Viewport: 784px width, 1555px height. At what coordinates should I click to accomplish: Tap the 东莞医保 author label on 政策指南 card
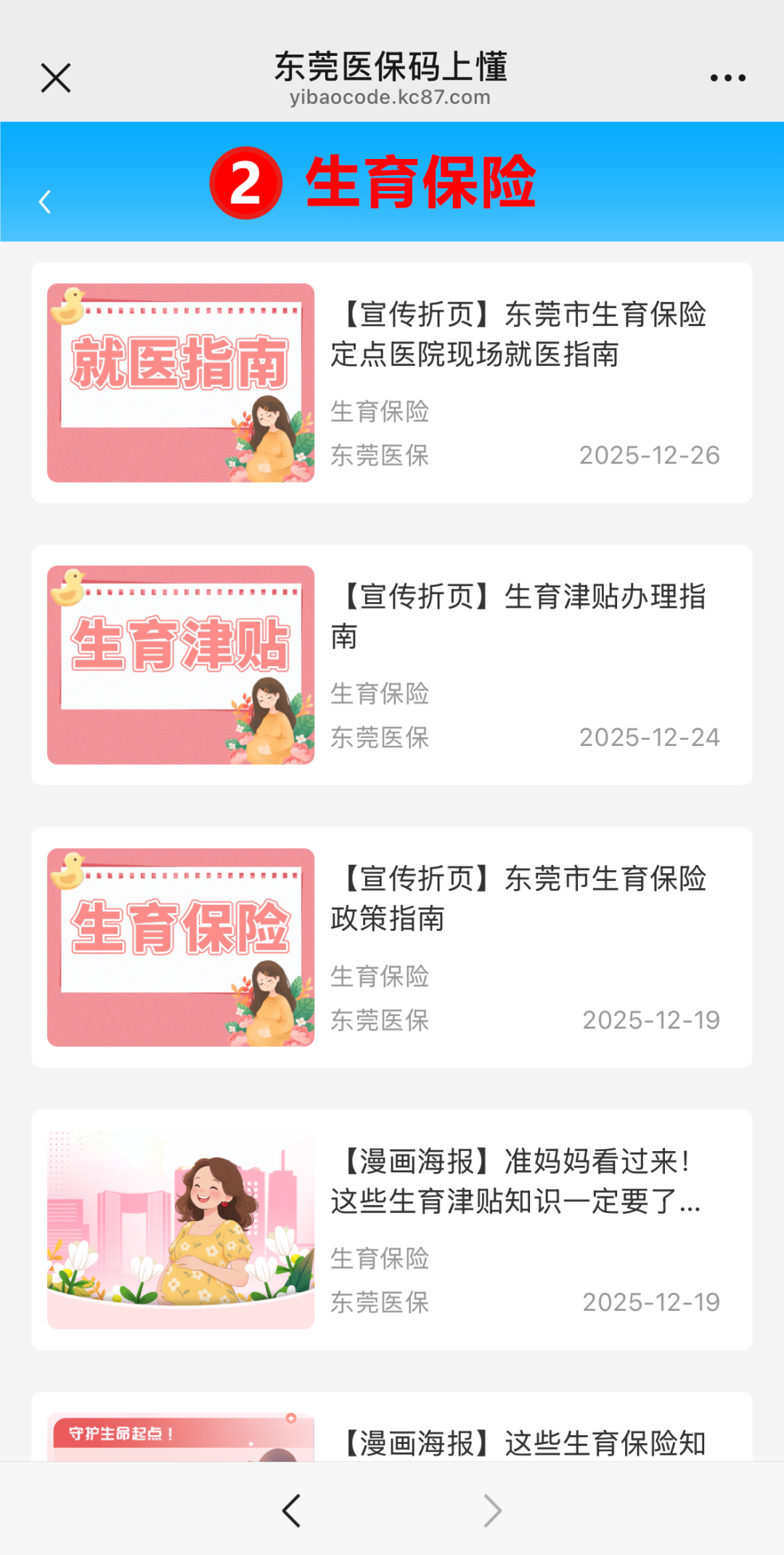pyautogui.click(x=379, y=1020)
